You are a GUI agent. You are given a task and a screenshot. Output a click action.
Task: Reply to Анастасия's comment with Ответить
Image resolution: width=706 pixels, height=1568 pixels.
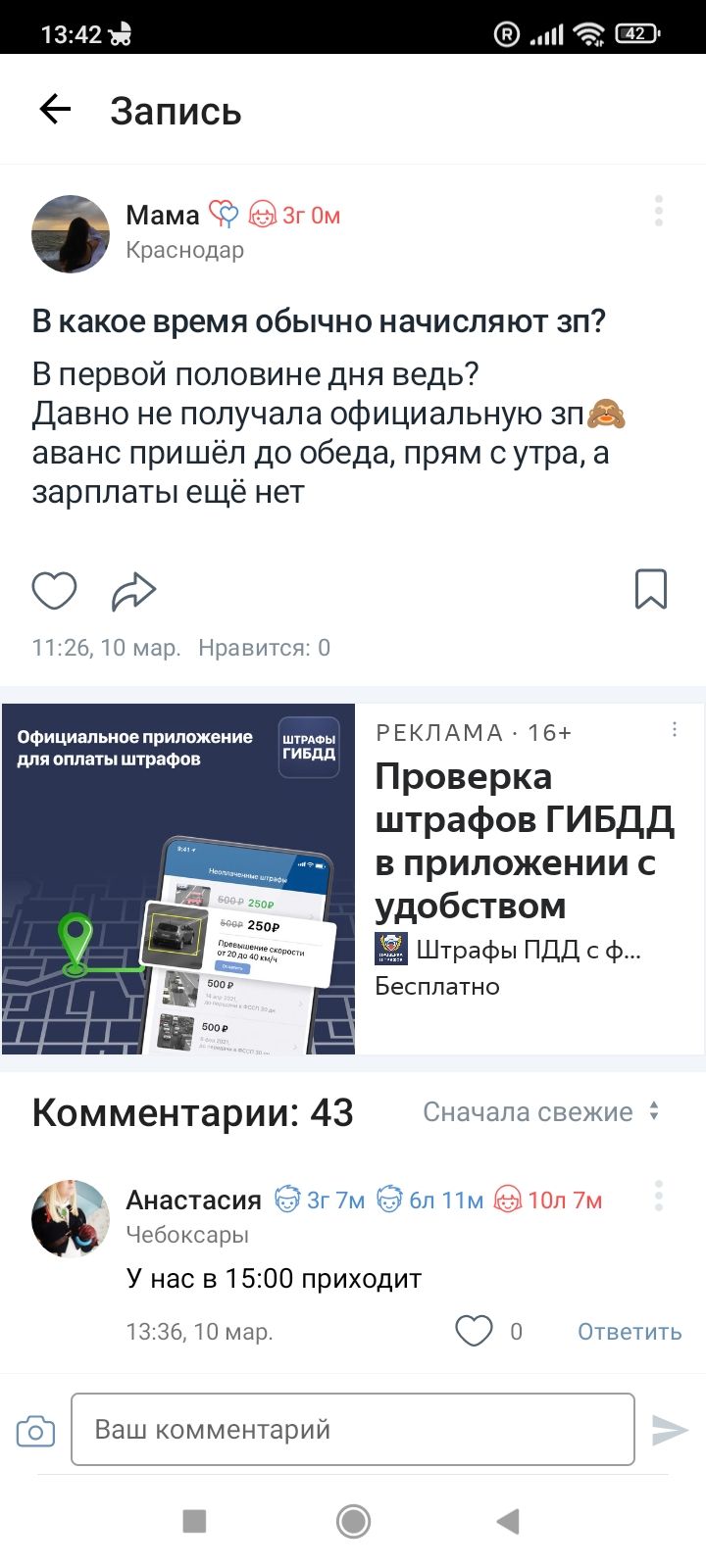[x=629, y=1332]
